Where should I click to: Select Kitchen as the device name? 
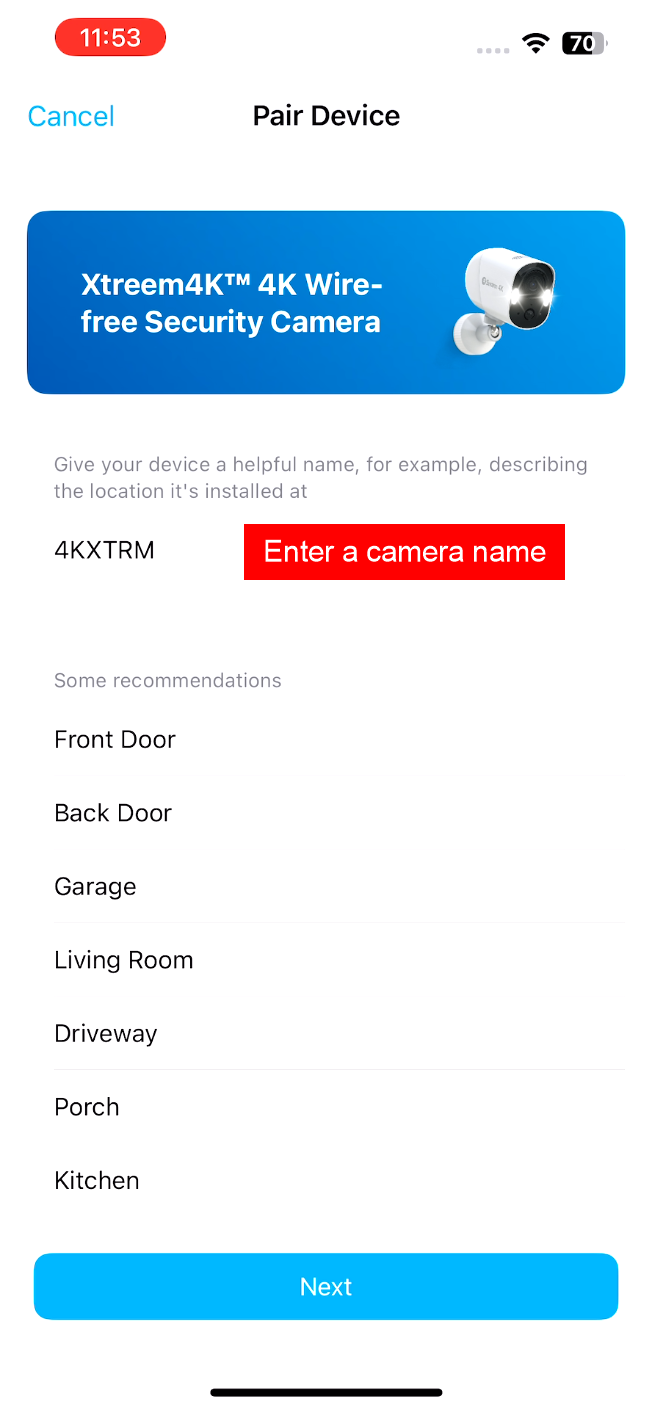pos(326,1181)
